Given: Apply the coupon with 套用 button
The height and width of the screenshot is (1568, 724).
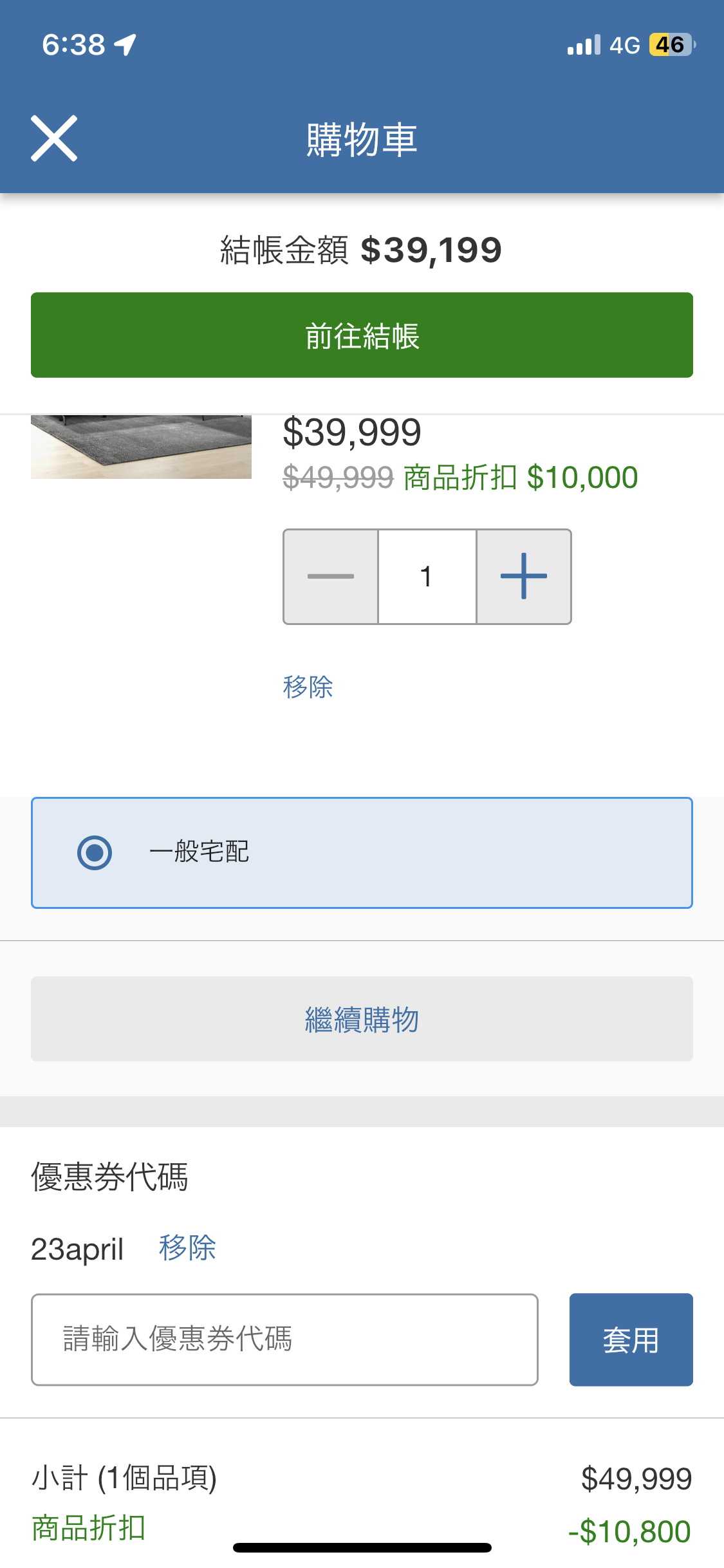Looking at the screenshot, I should [x=631, y=1339].
